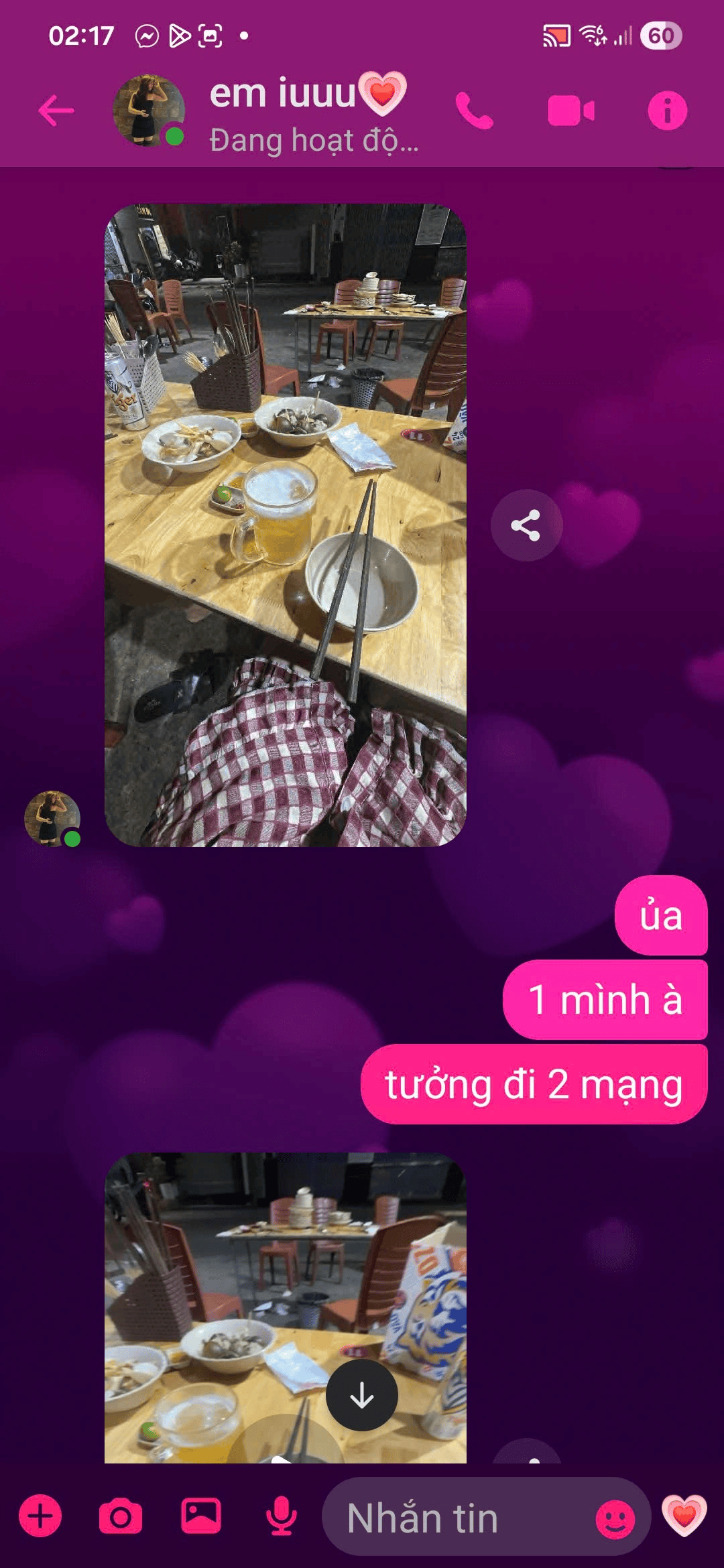Start a voice call with em iuuu
The height and width of the screenshot is (1568, 724).
coord(474,111)
